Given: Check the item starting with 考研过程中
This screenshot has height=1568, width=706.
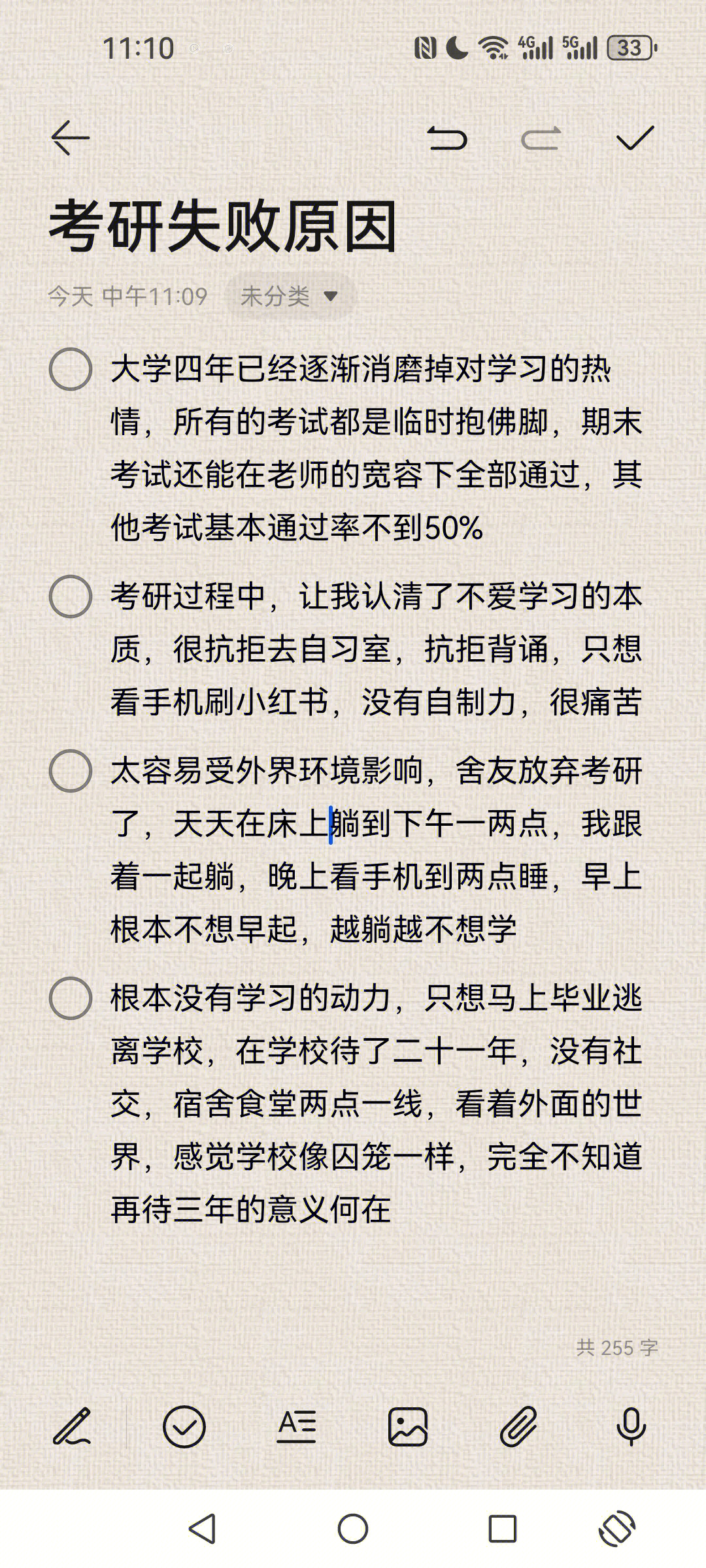Looking at the screenshot, I should point(71,596).
